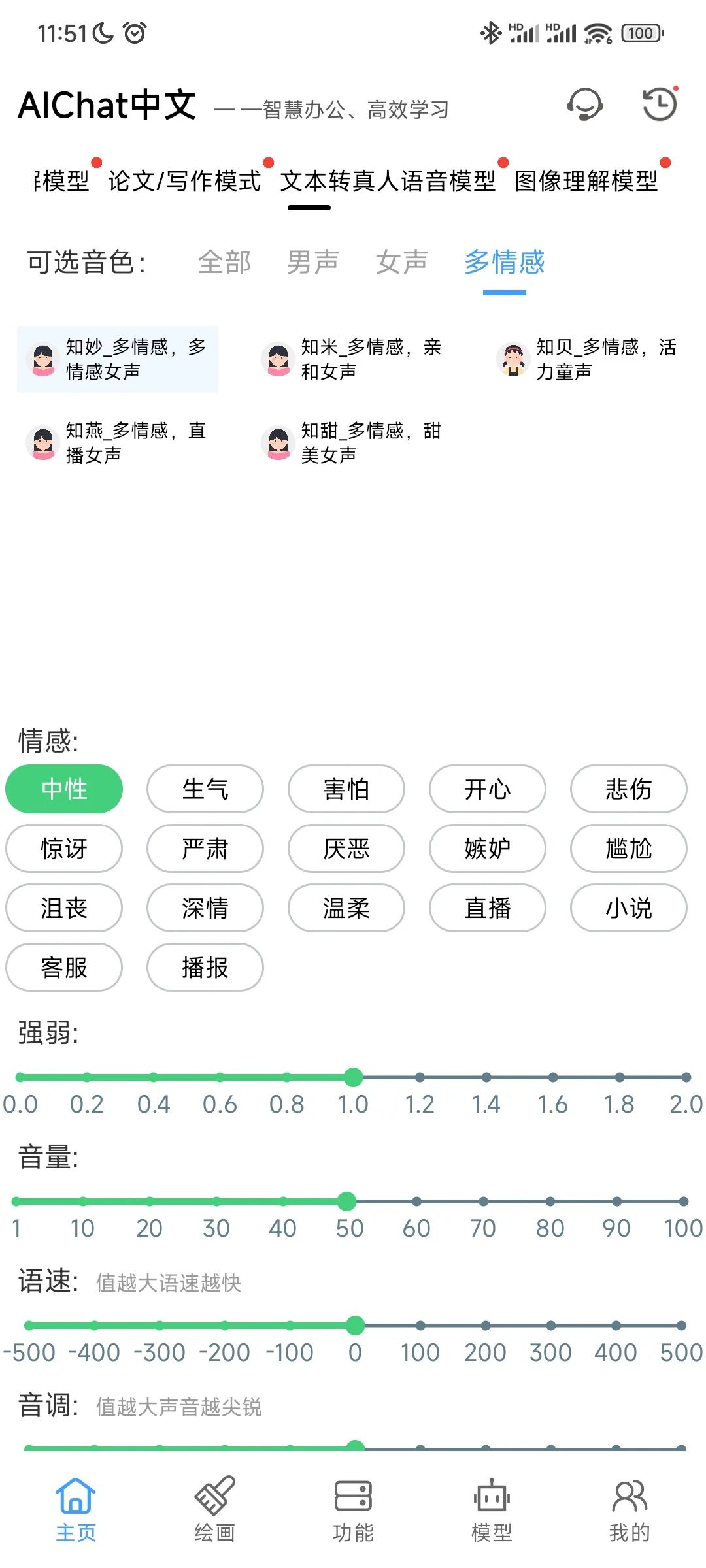Select the 知贝_多情感 活力童声 voice
This screenshot has height=1568, width=706.
click(588, 359)
